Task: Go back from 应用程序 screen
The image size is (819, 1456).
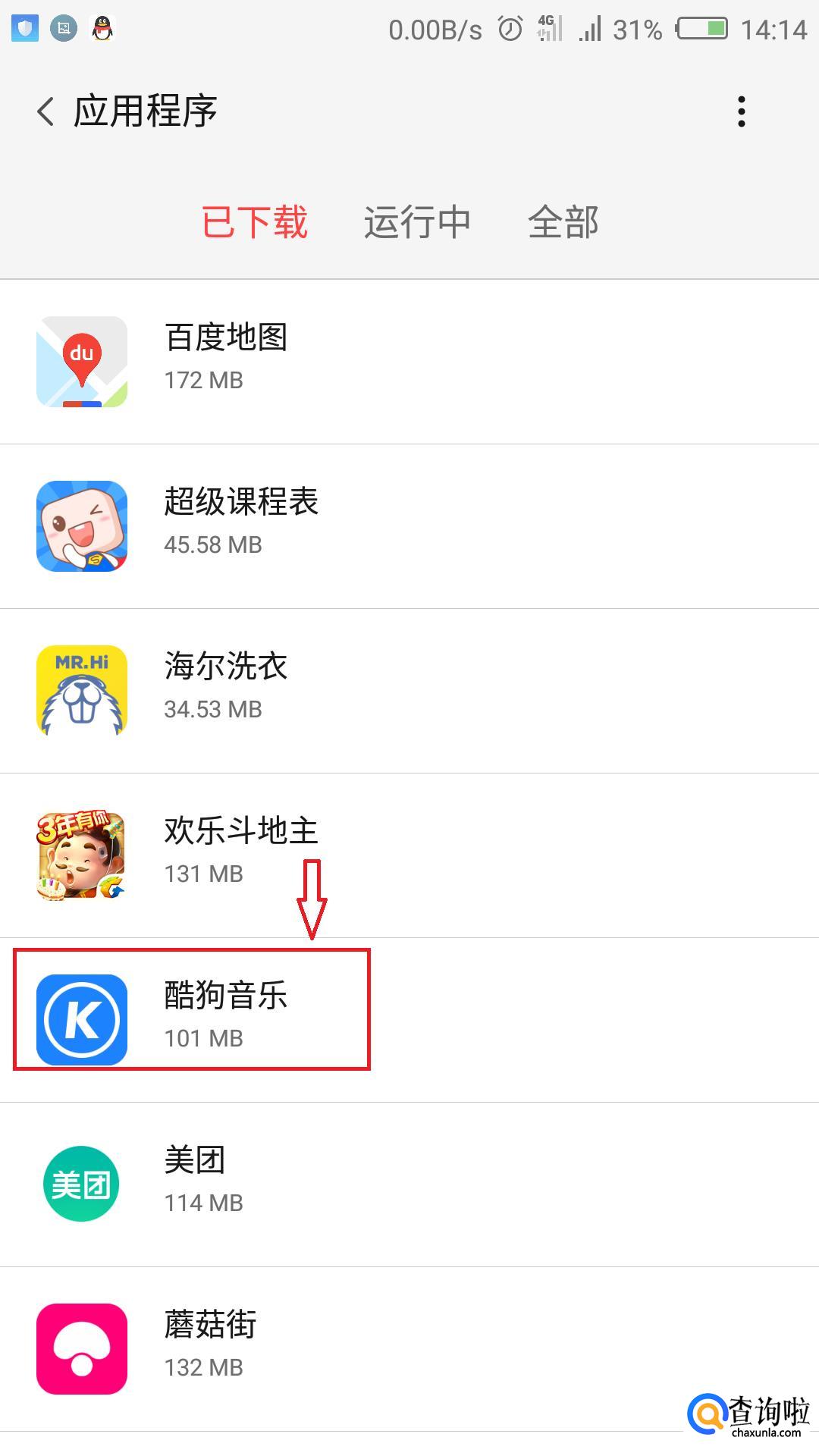Action: click(45, 111)
